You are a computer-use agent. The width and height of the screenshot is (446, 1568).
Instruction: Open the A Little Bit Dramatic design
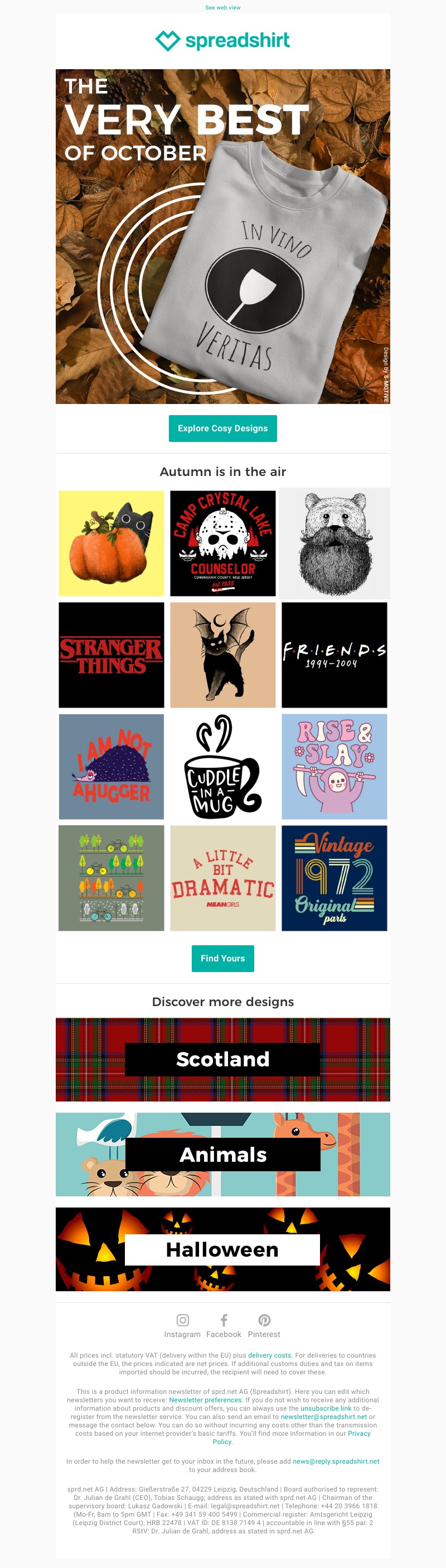[x=222, y=878]
